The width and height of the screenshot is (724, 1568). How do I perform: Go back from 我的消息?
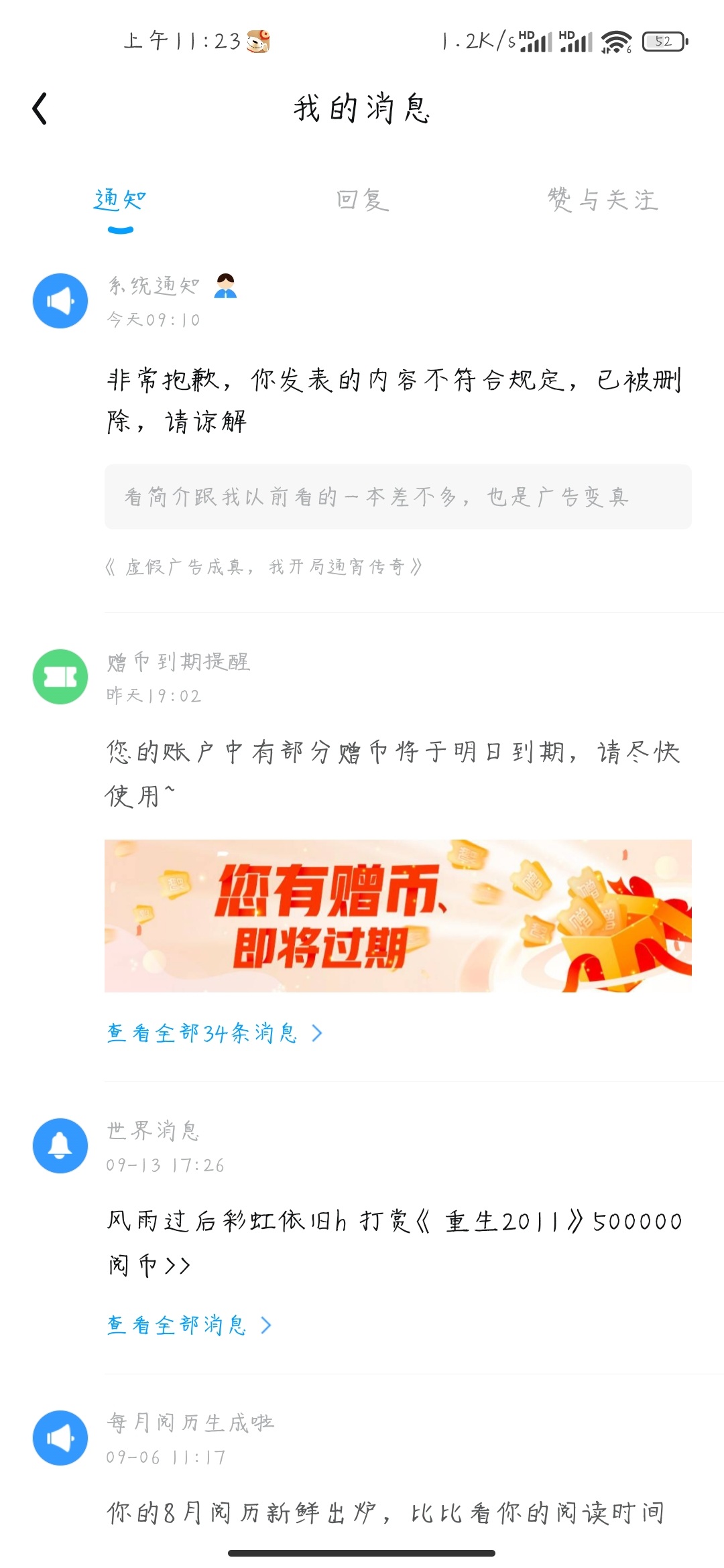(x=40, y=109)
